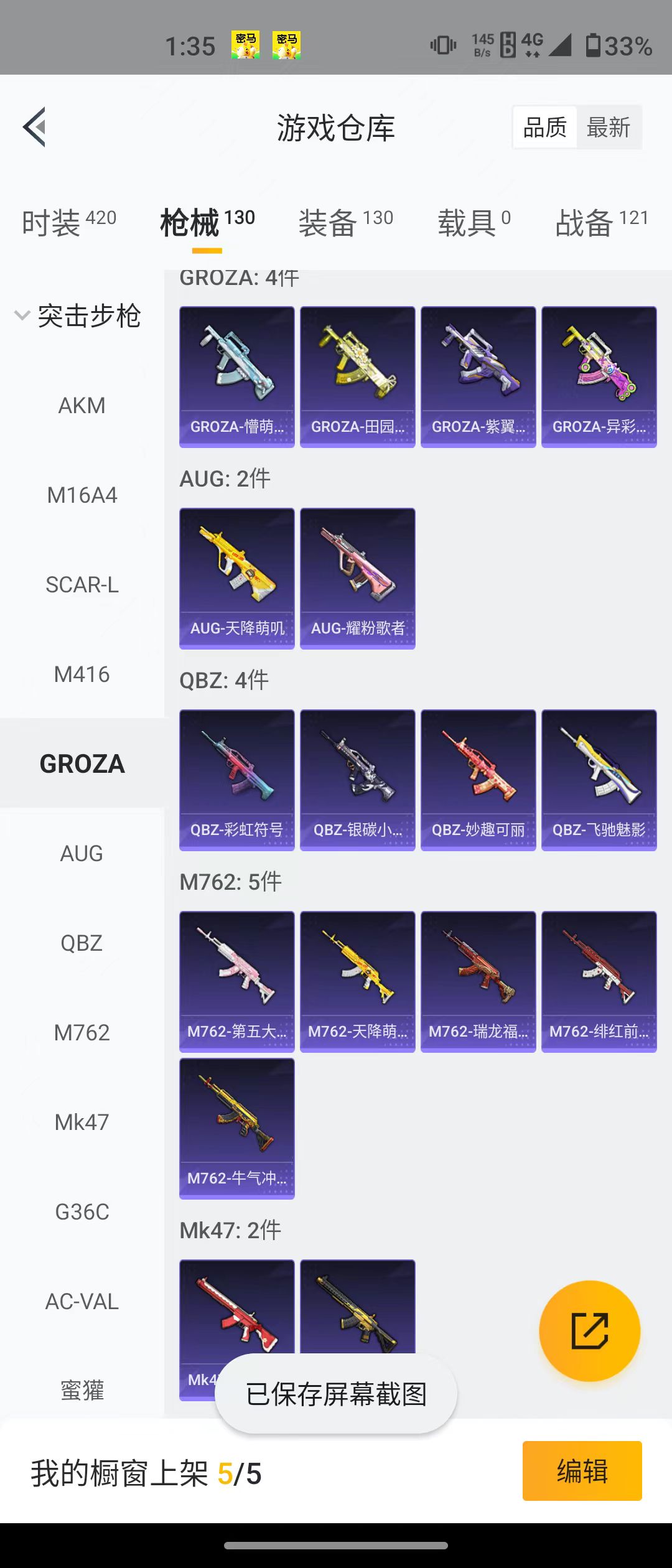The image size is (672, 1568).
Task: Open the AUG-天降萌叽 skin tile
Action: point(236,578)
